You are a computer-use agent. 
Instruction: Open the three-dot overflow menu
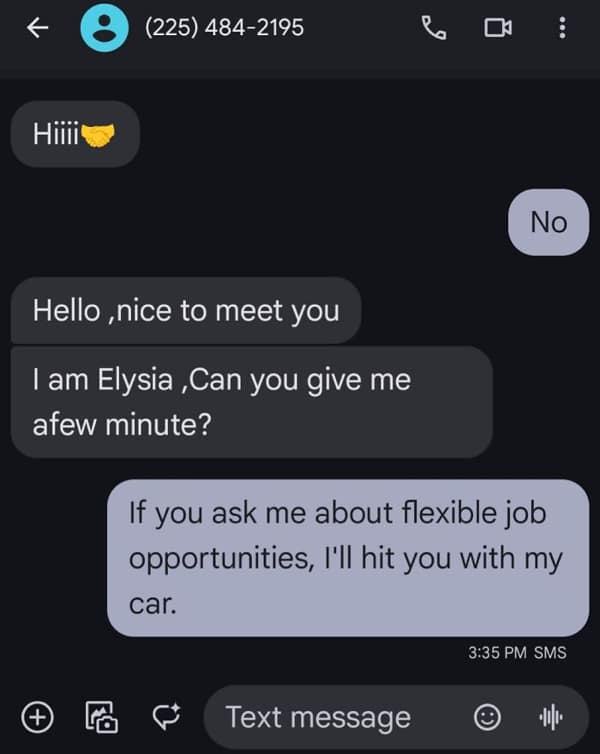(x=562, y=28)
